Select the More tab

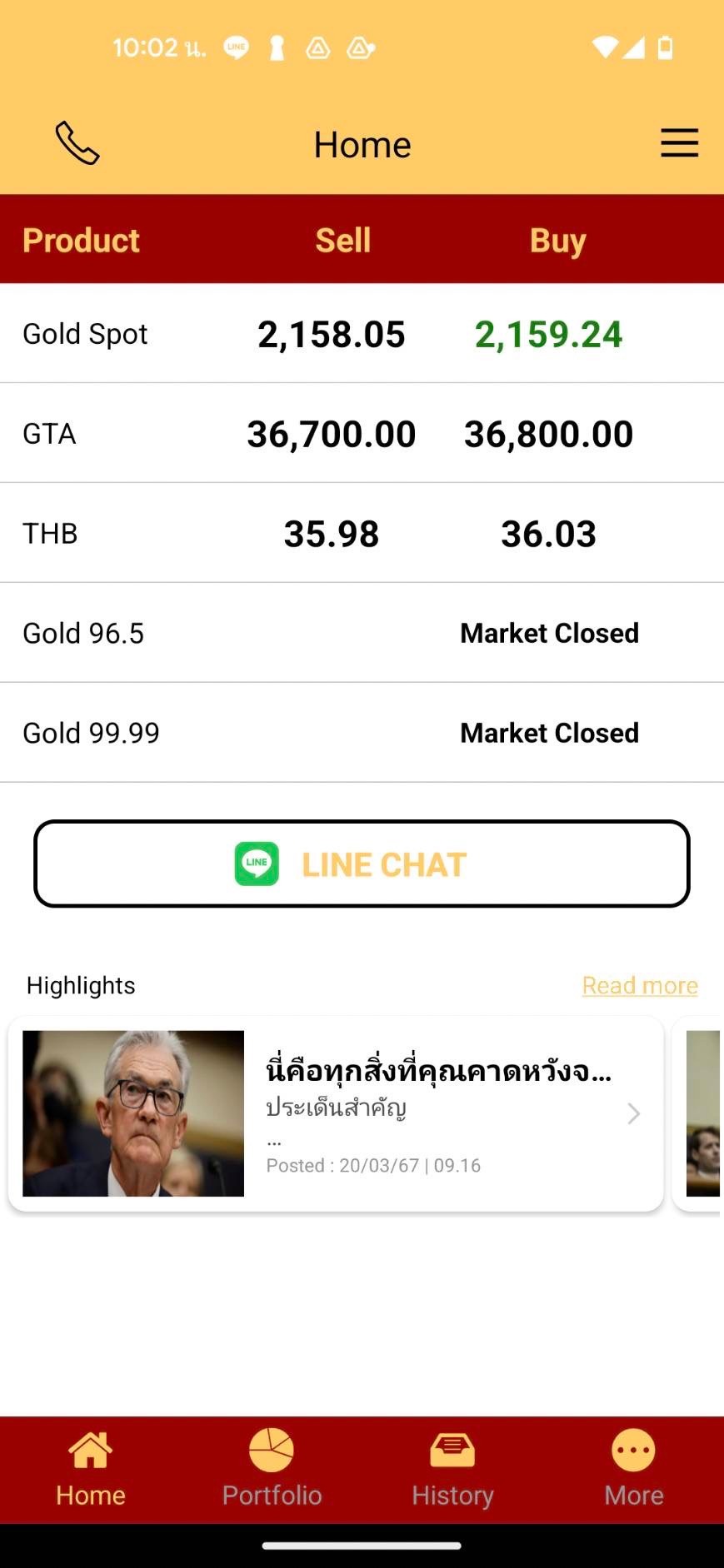(x=633, y=1470)
